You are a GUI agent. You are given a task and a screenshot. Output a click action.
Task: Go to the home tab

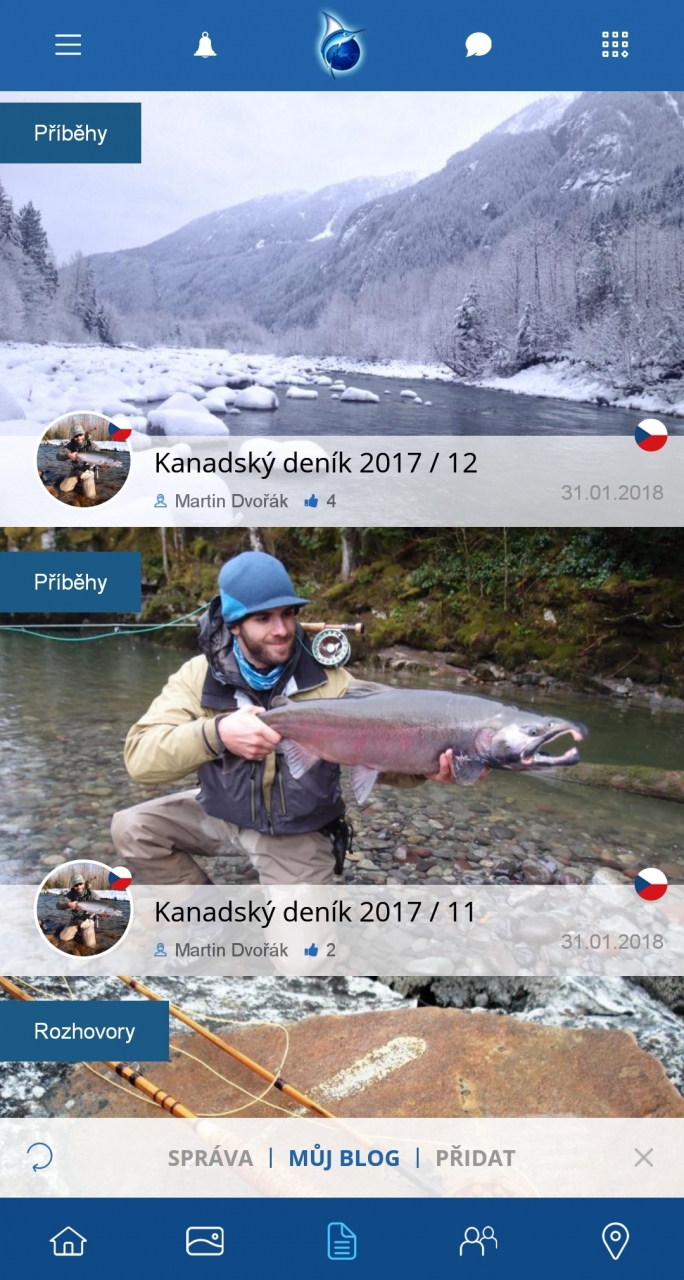point(68,1241)
